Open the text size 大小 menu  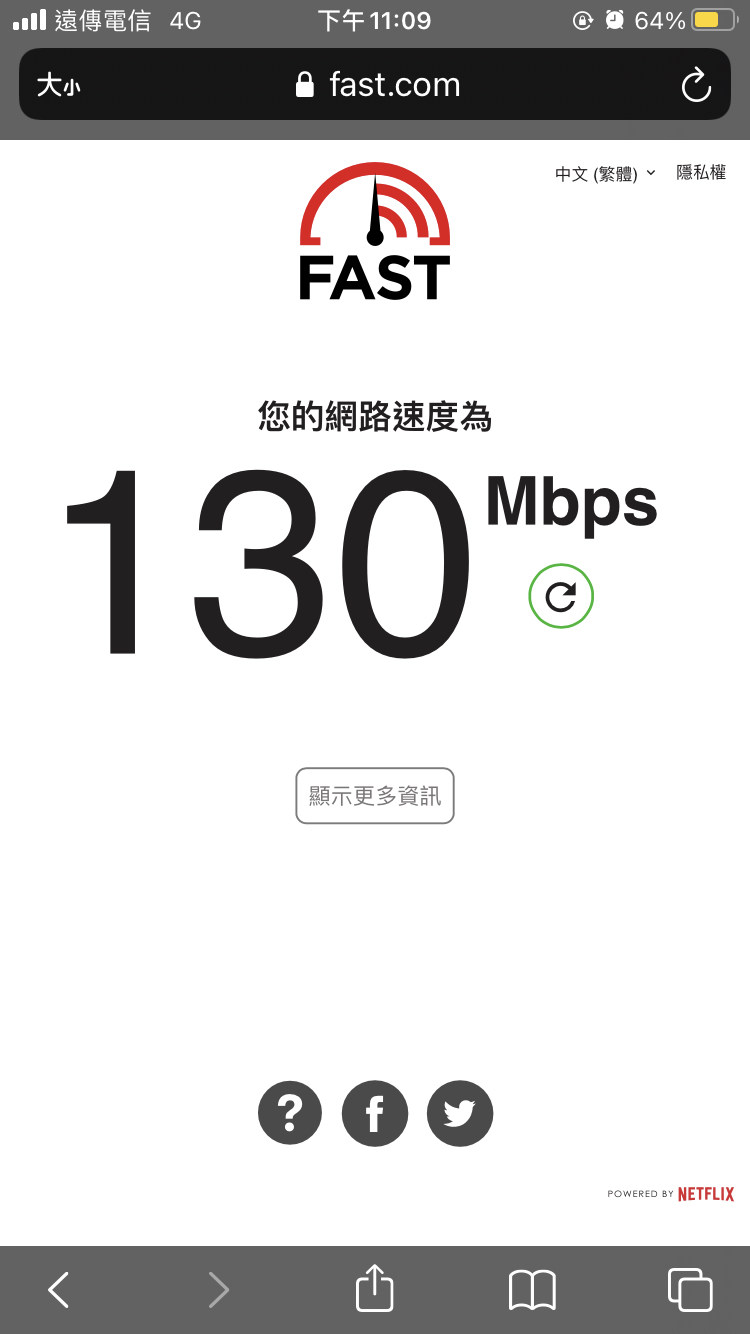click(58, 86)
